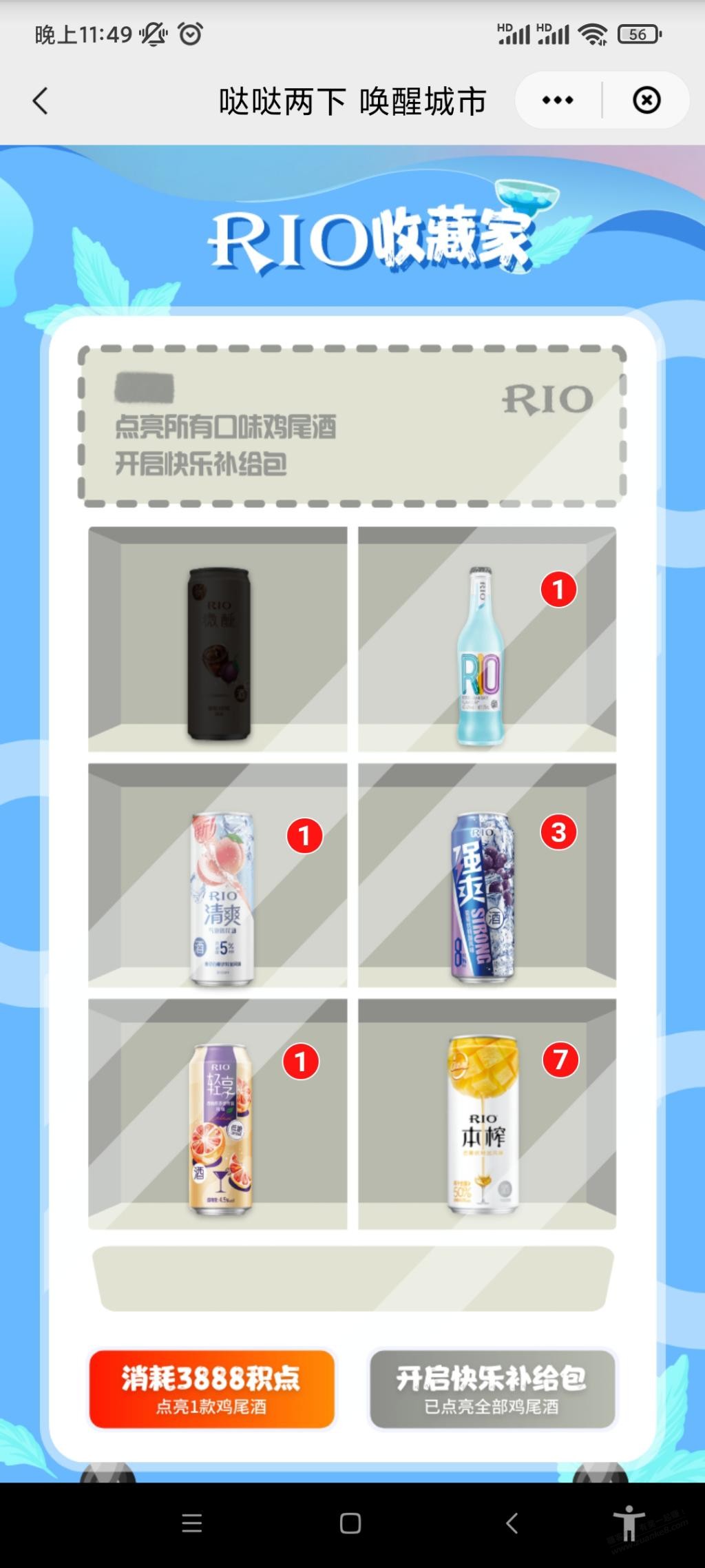Close the mini program
Image resolution: width=705 pixels, height=1568 pixels.
coord(646,101)
